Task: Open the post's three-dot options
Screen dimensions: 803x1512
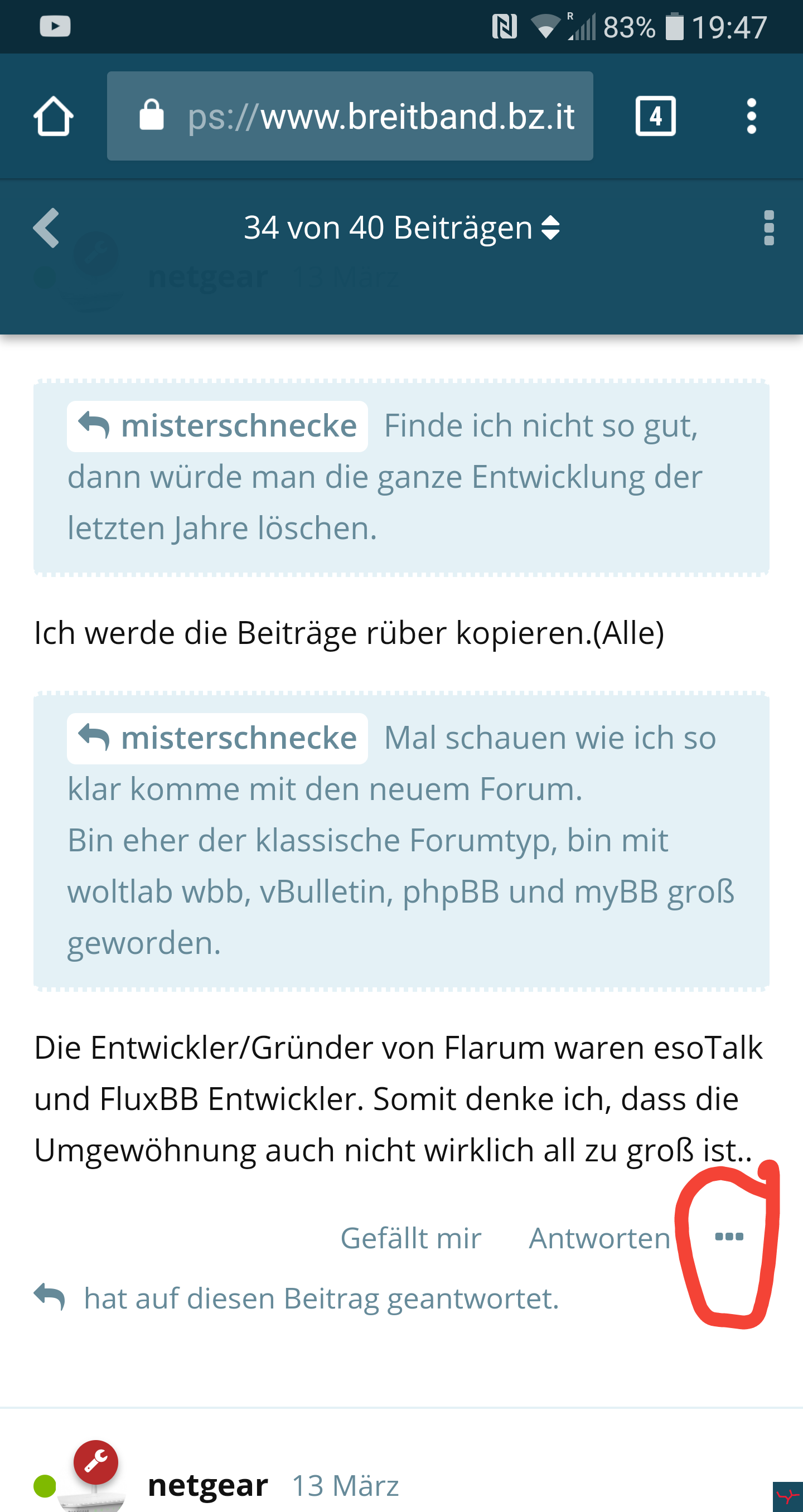Action: [729, 1236]
